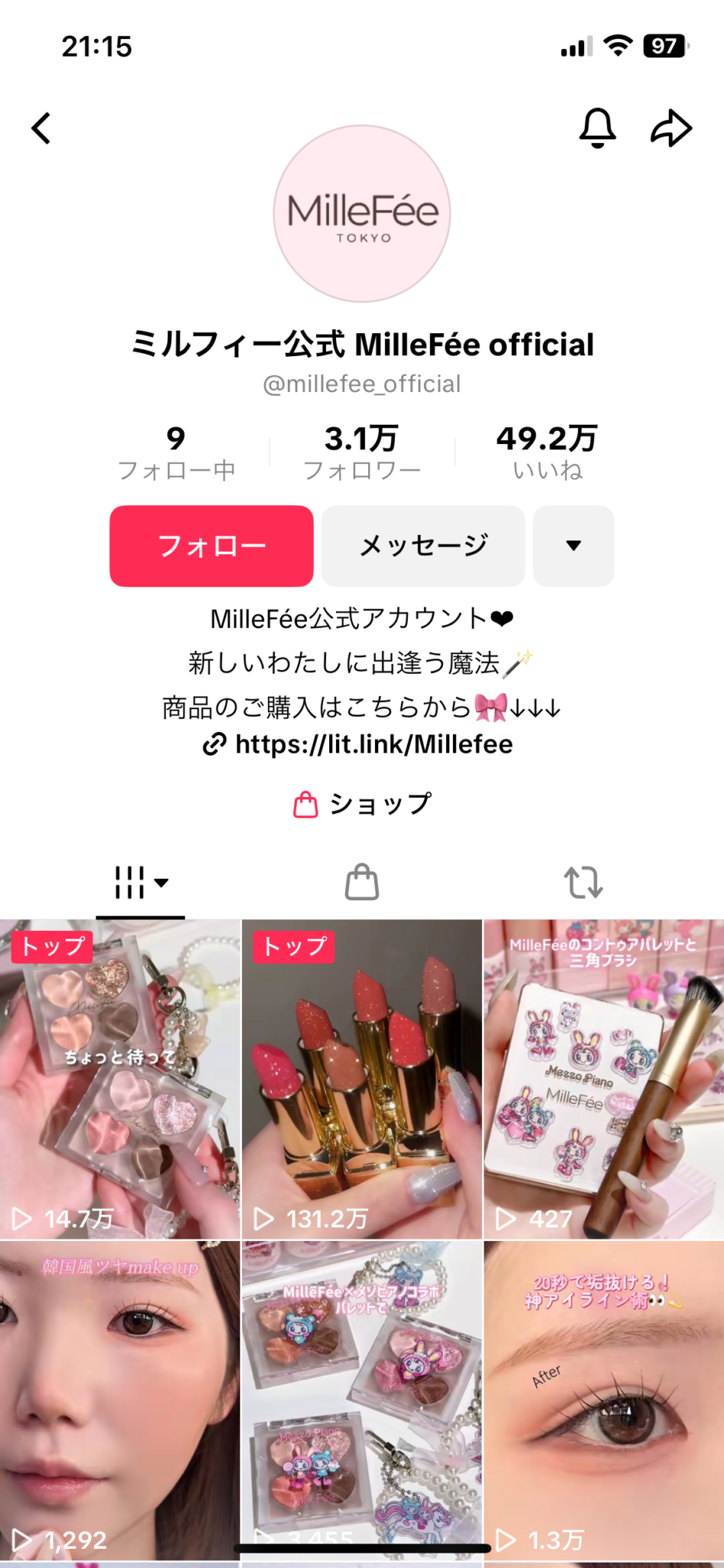The image size is (724, 1568).
Task: Follow the MilleFée official account
Action: [211, 546]
